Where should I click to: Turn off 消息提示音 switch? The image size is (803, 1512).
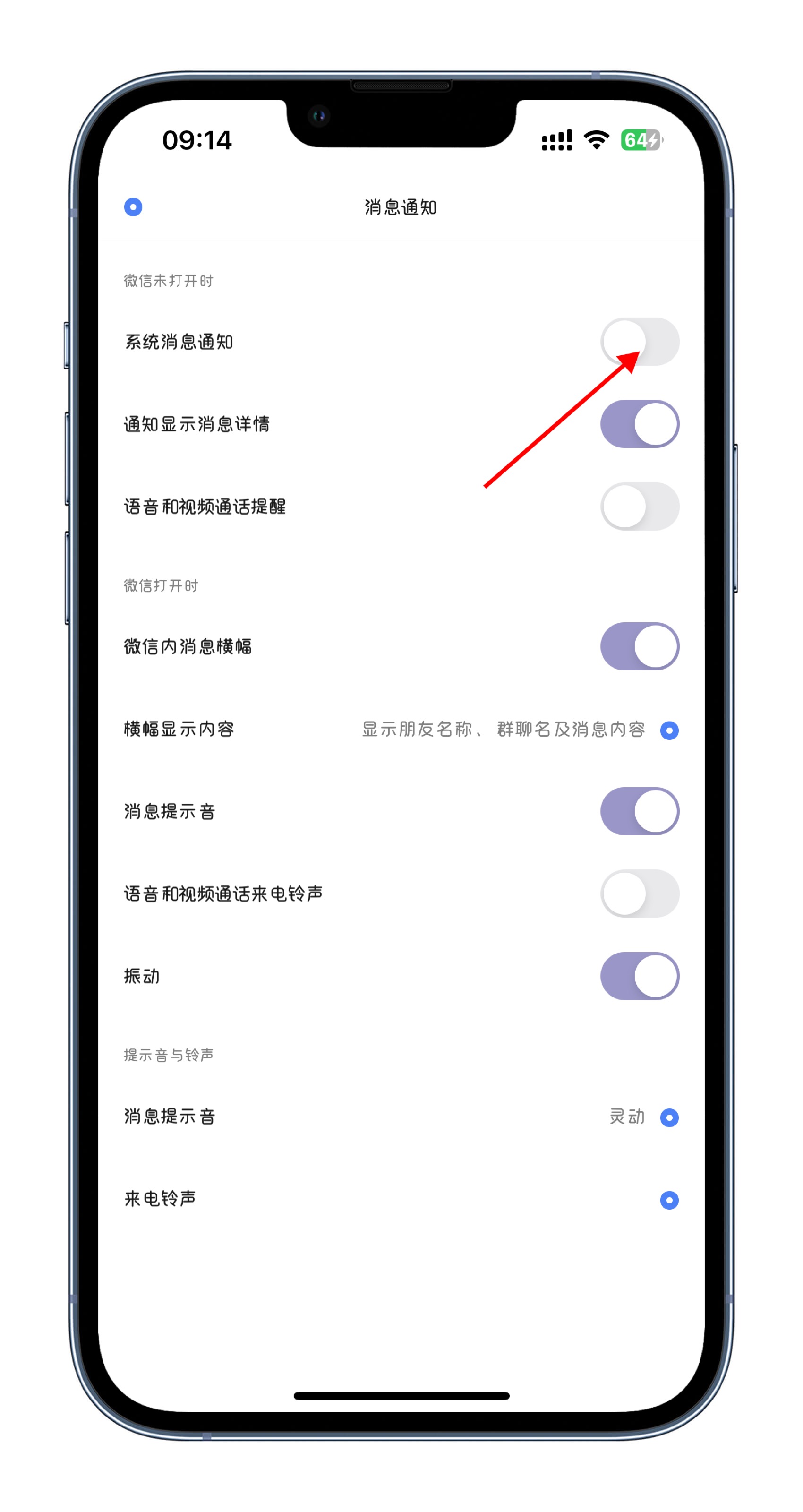click(x=639, y=811)
